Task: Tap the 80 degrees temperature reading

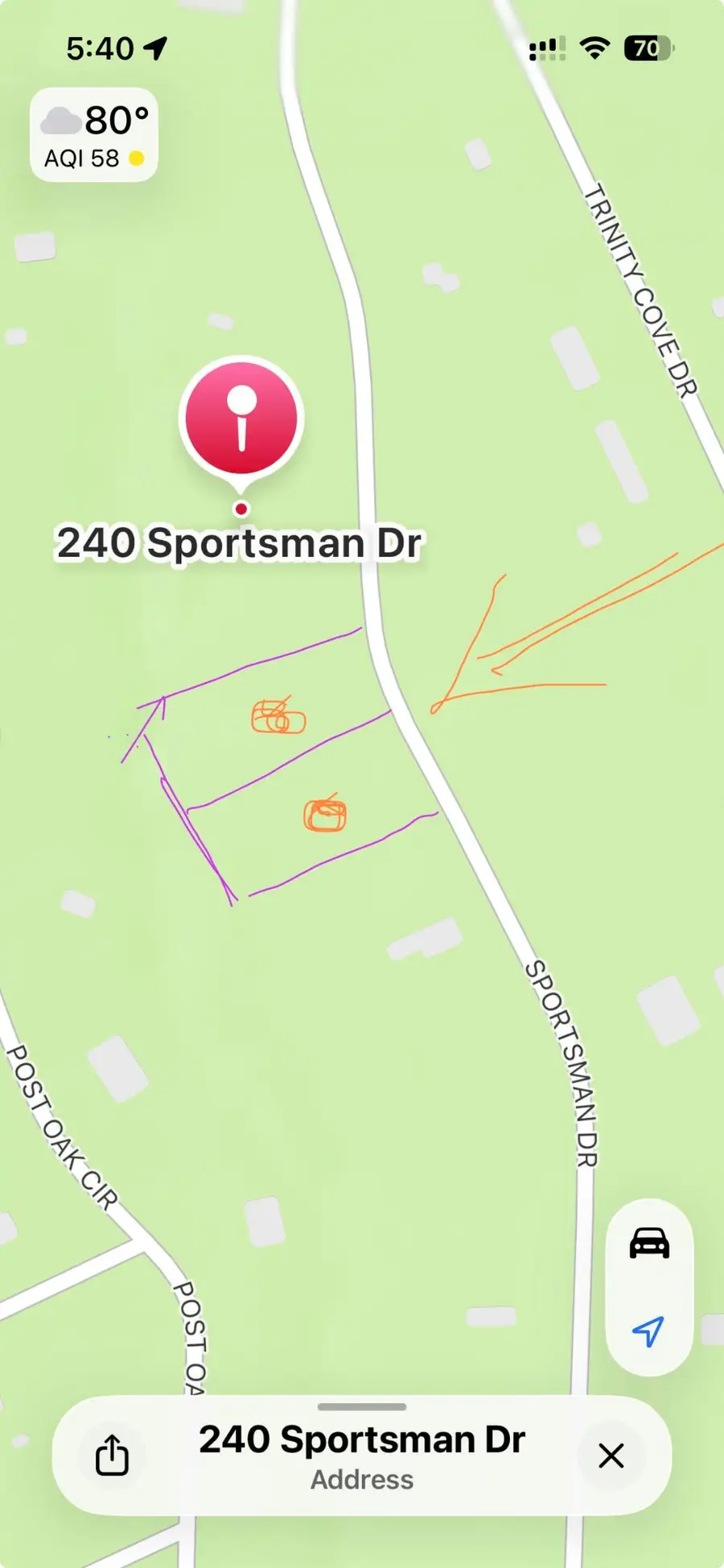Action: click(x=115, y=119)
